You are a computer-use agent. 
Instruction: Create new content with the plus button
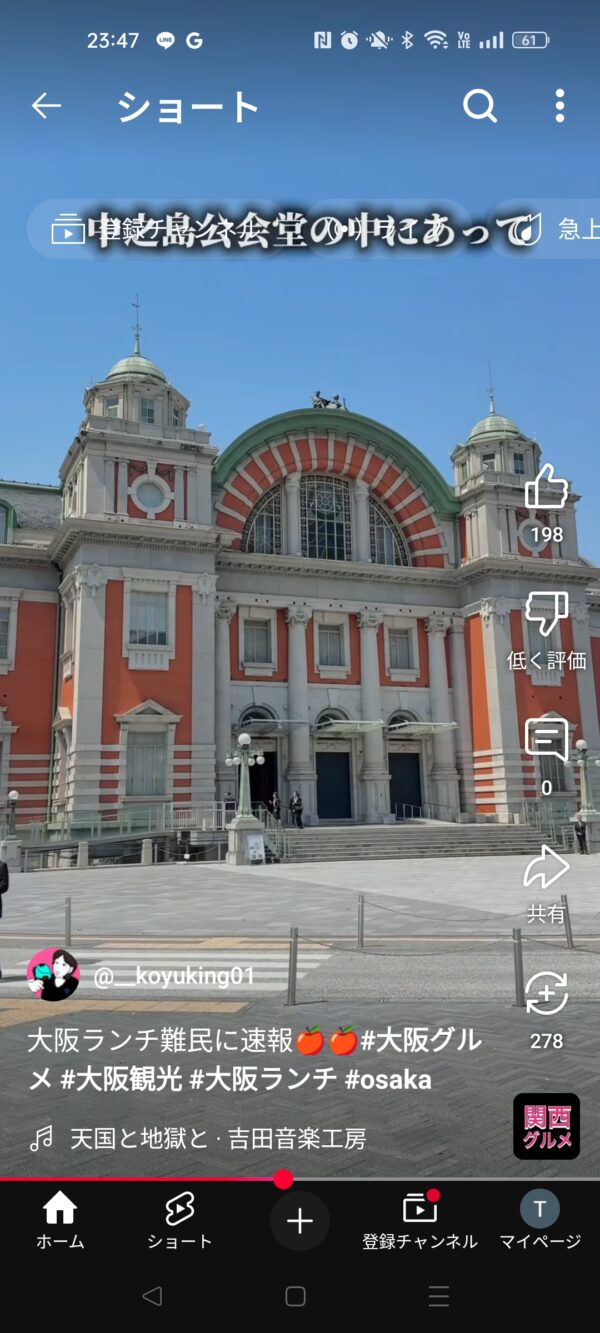point(300,1221)
